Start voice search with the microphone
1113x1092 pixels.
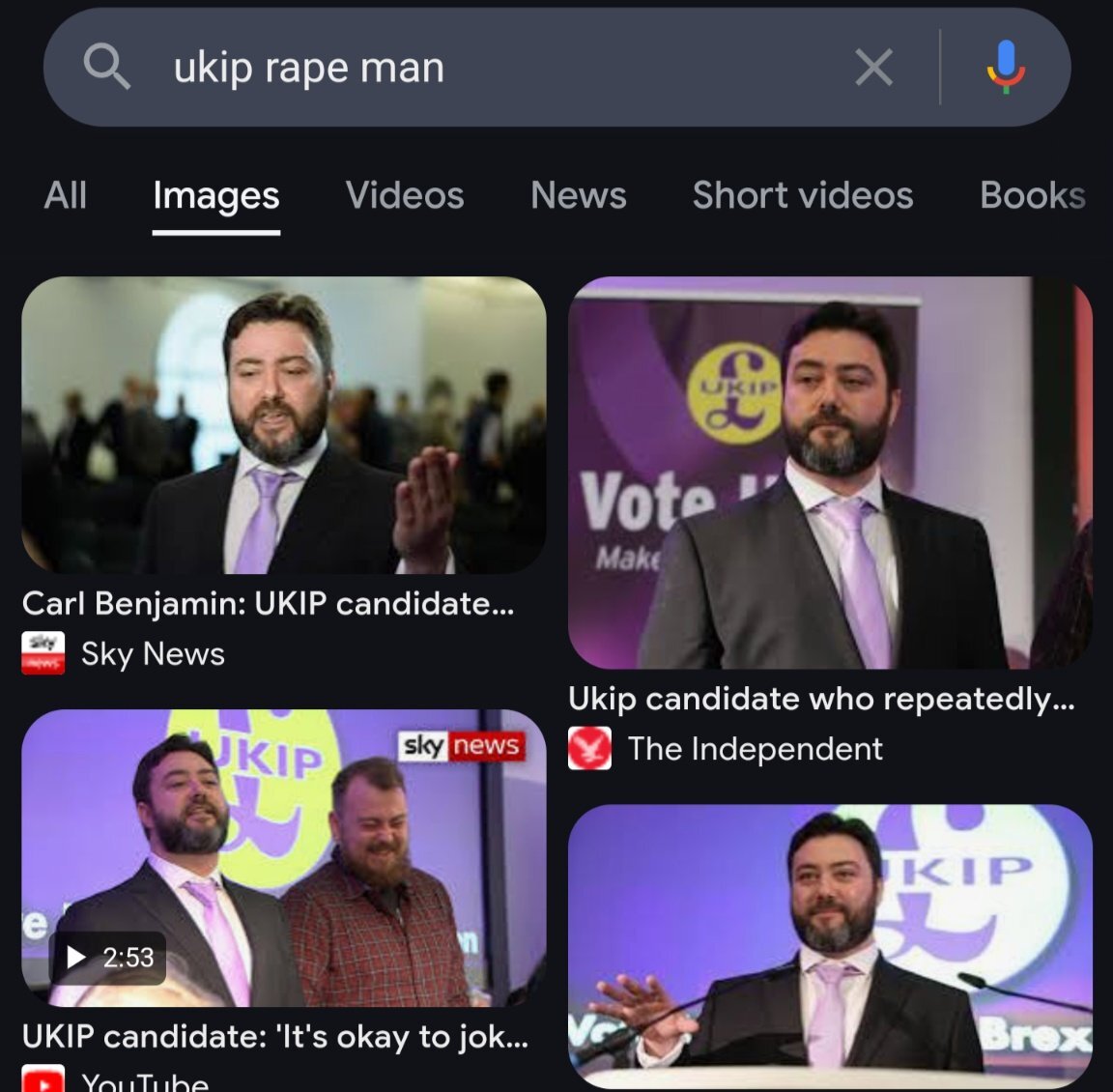1006,68
